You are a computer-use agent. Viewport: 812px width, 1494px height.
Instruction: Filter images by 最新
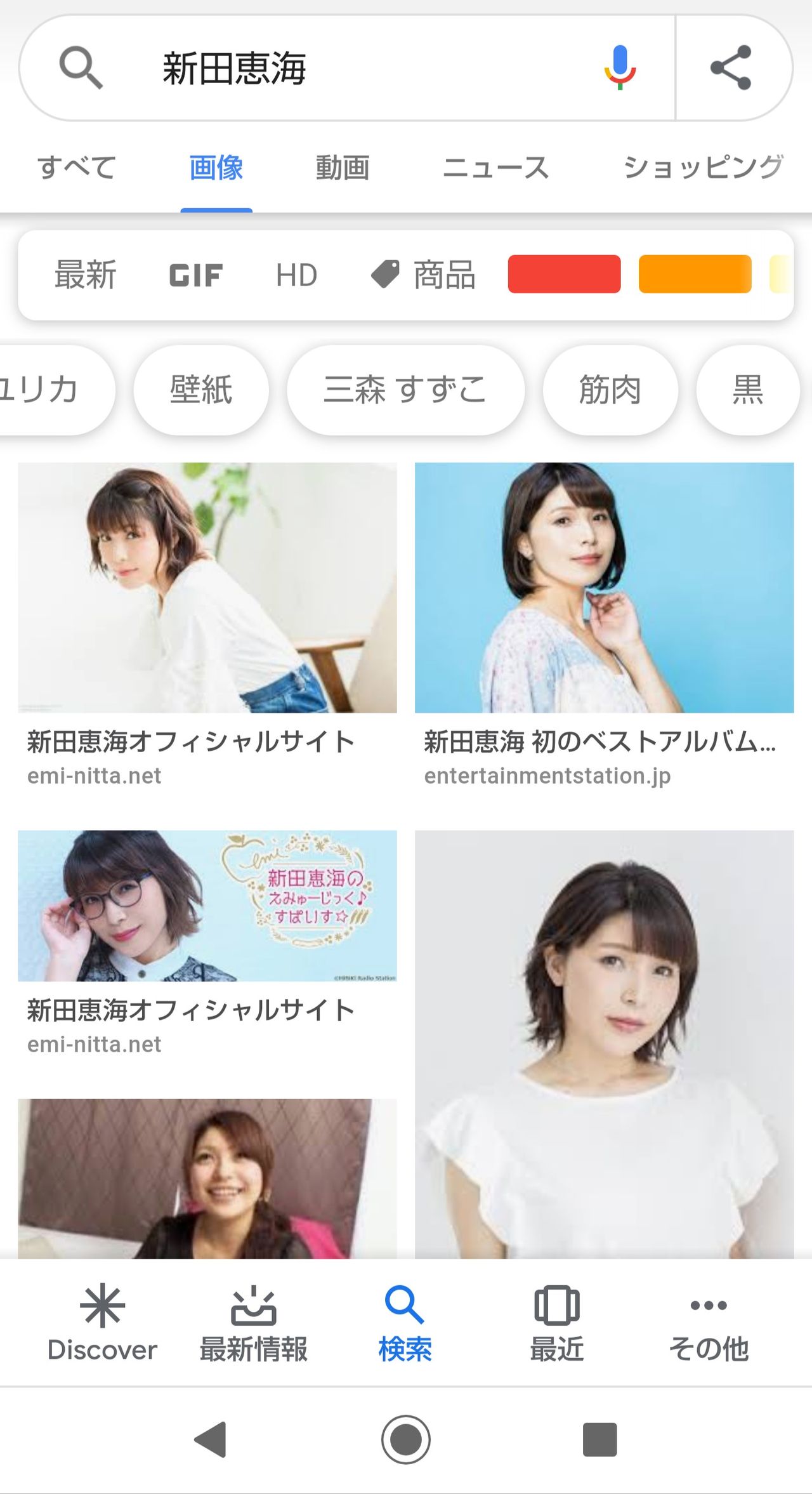[x=86, y=275]
